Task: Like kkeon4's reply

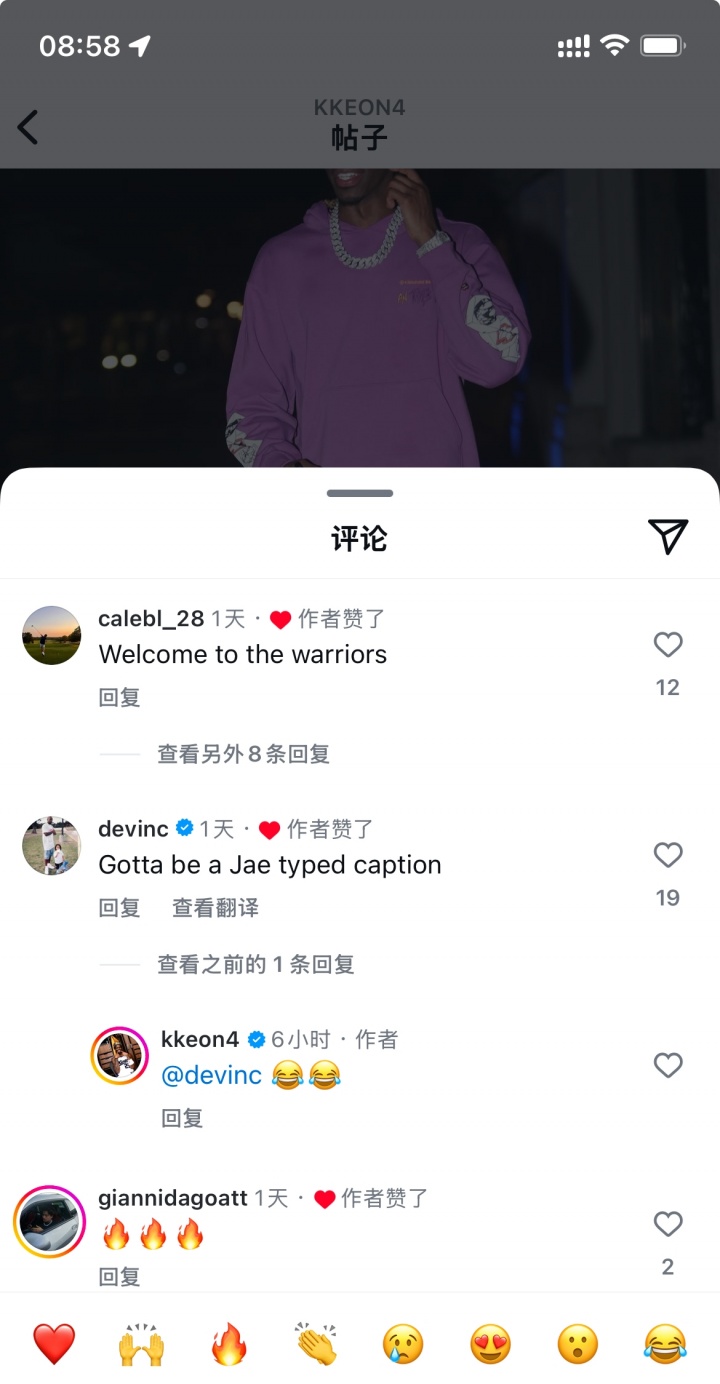Action: 667,1065
